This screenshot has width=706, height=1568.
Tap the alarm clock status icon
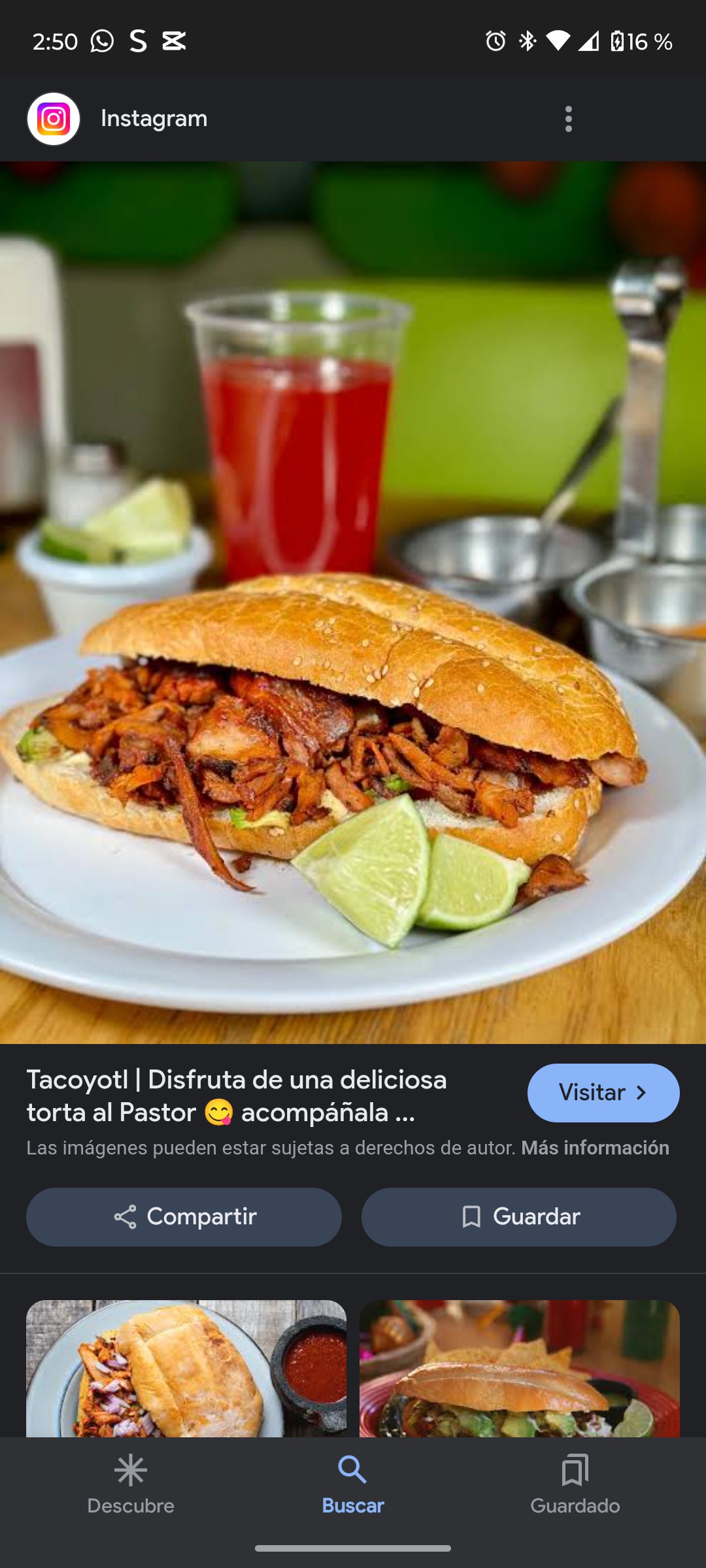pyautogui.click(x=495, y=41)
